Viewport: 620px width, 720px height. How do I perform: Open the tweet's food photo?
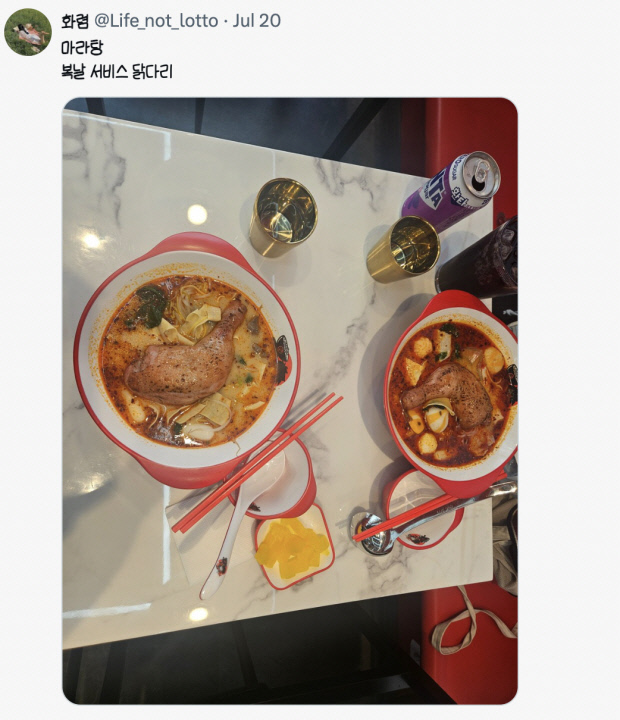[290, 400]
